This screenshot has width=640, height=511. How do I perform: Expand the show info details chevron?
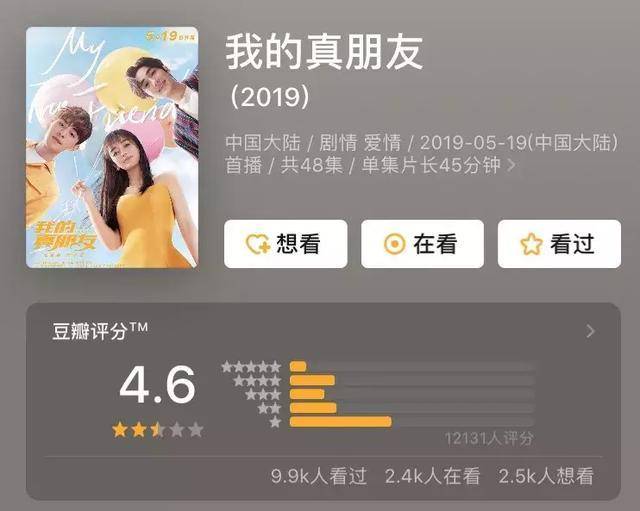point(512,166)
